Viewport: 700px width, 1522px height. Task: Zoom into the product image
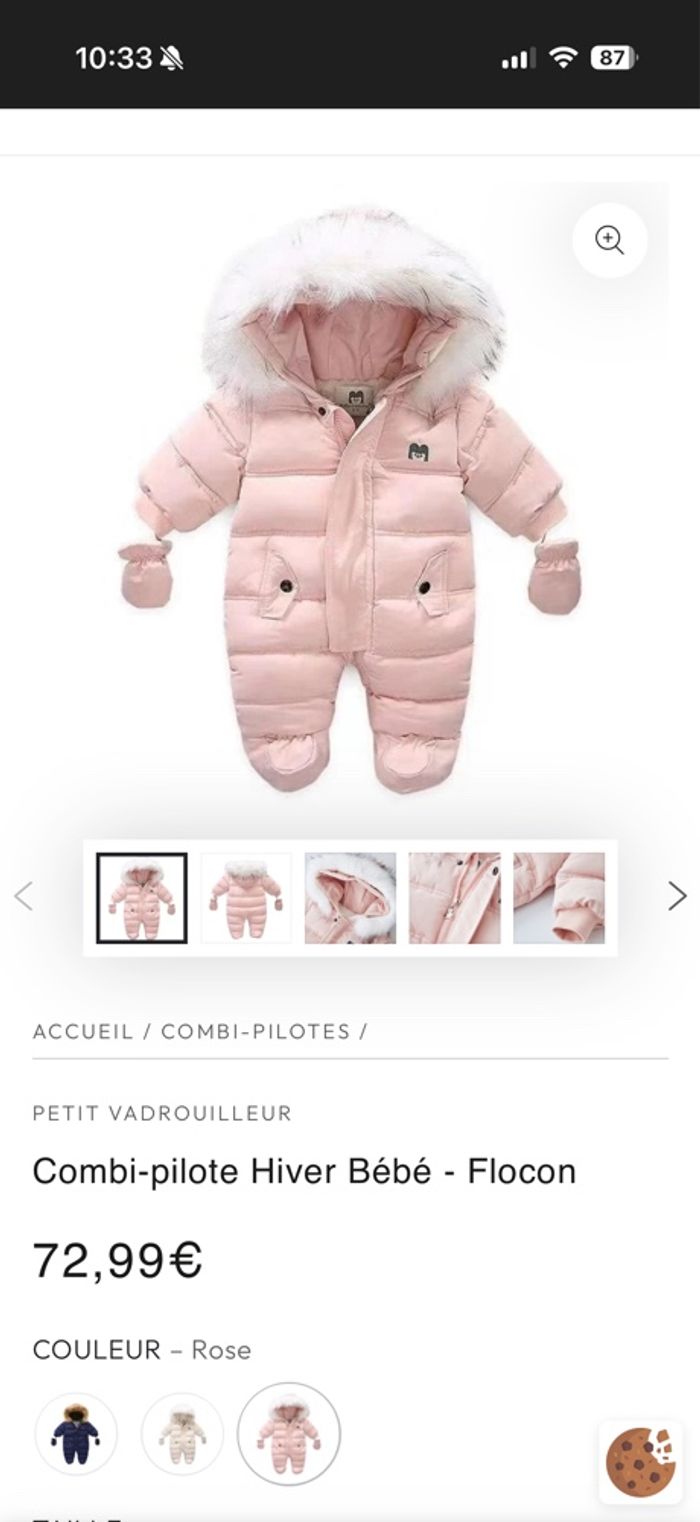(609, 240)
